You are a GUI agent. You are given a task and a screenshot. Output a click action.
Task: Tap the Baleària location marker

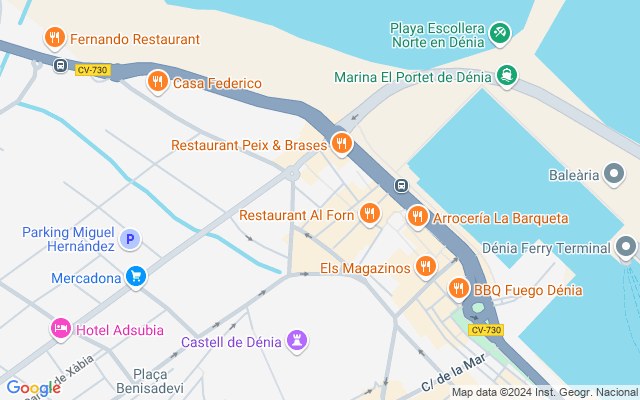[614, 174]
